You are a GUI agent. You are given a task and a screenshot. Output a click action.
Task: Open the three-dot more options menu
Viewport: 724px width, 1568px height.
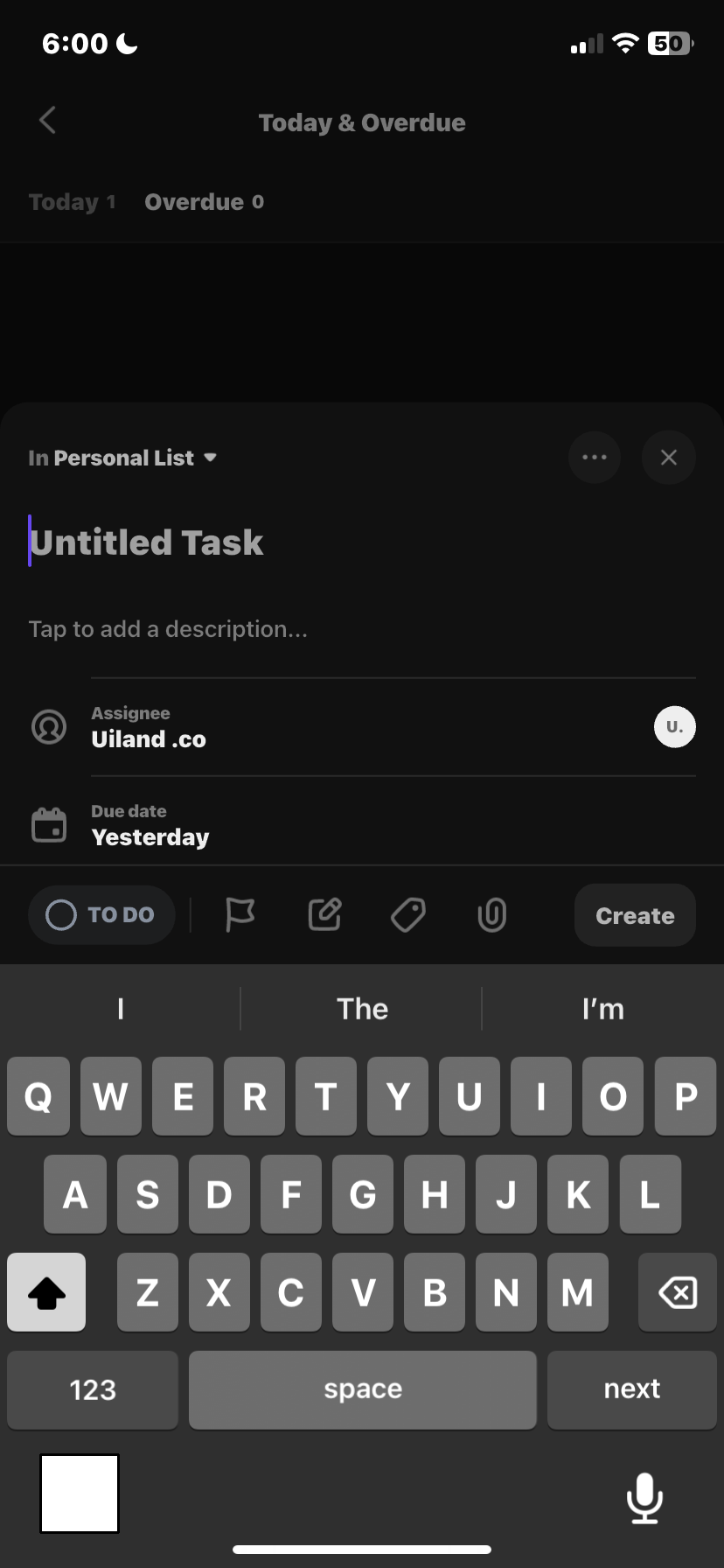click(595, 457)
